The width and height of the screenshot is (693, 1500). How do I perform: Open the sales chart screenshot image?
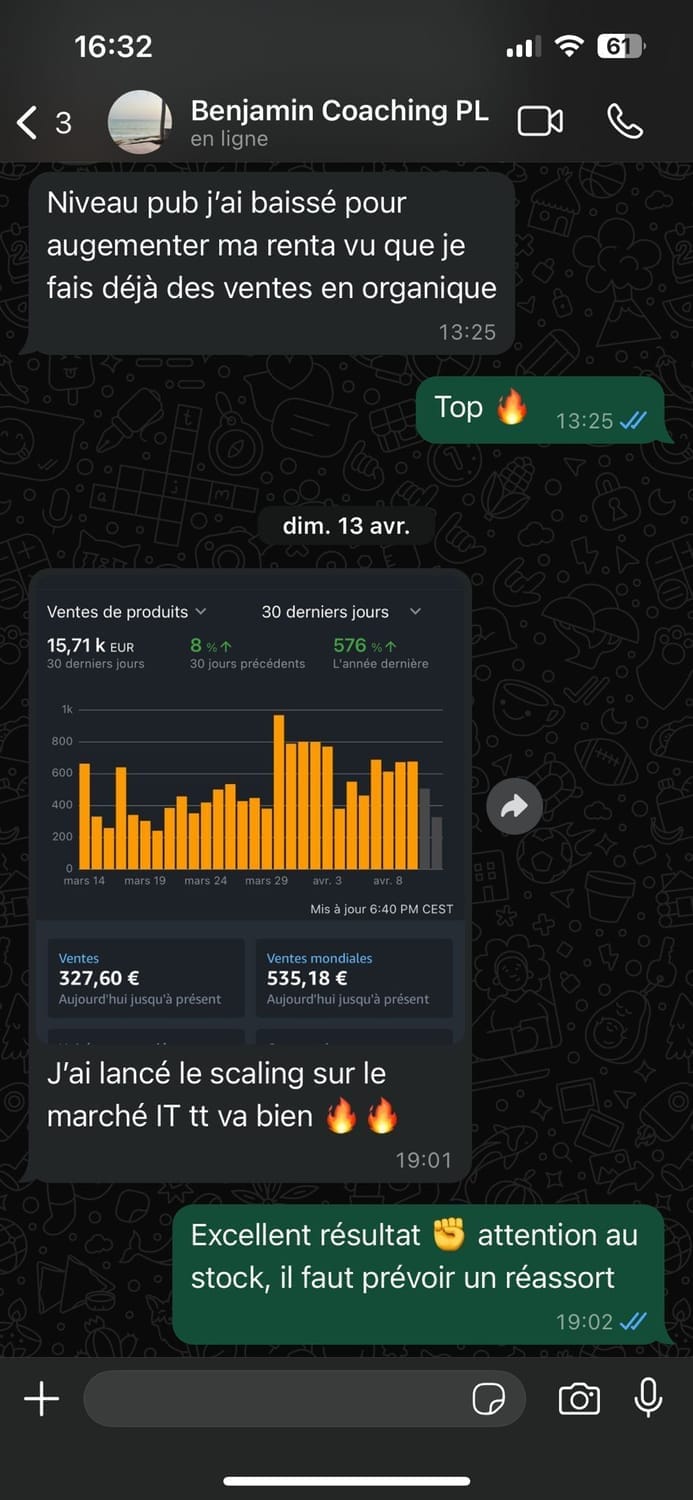tap(250, 806)
